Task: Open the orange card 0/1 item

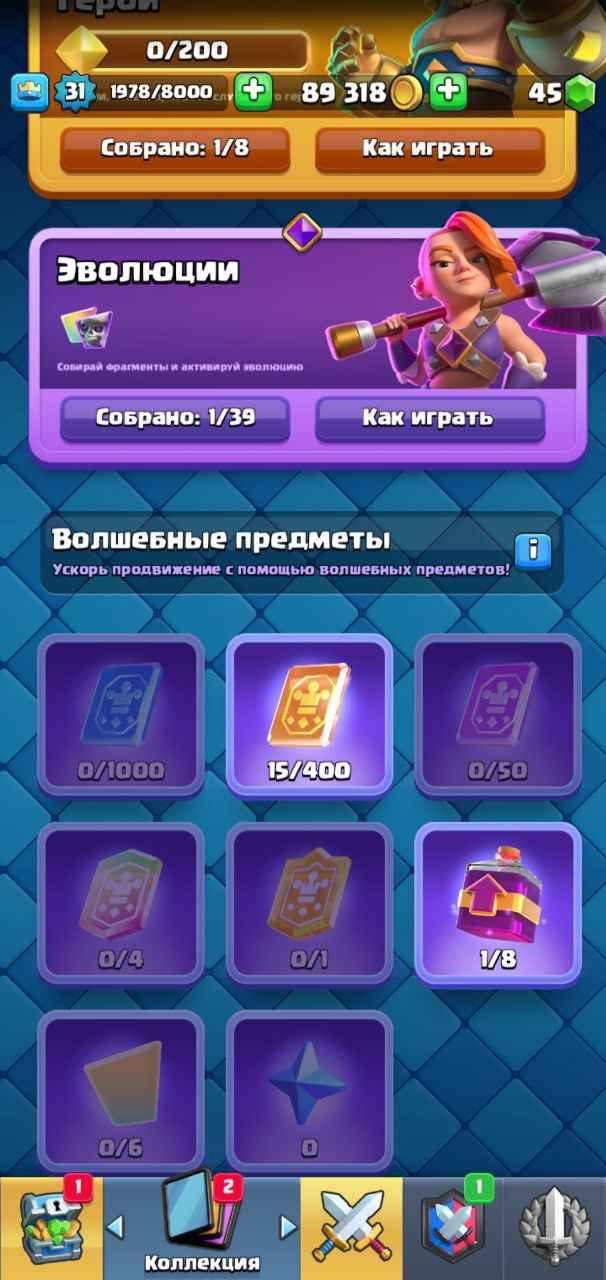Action: 309,902
